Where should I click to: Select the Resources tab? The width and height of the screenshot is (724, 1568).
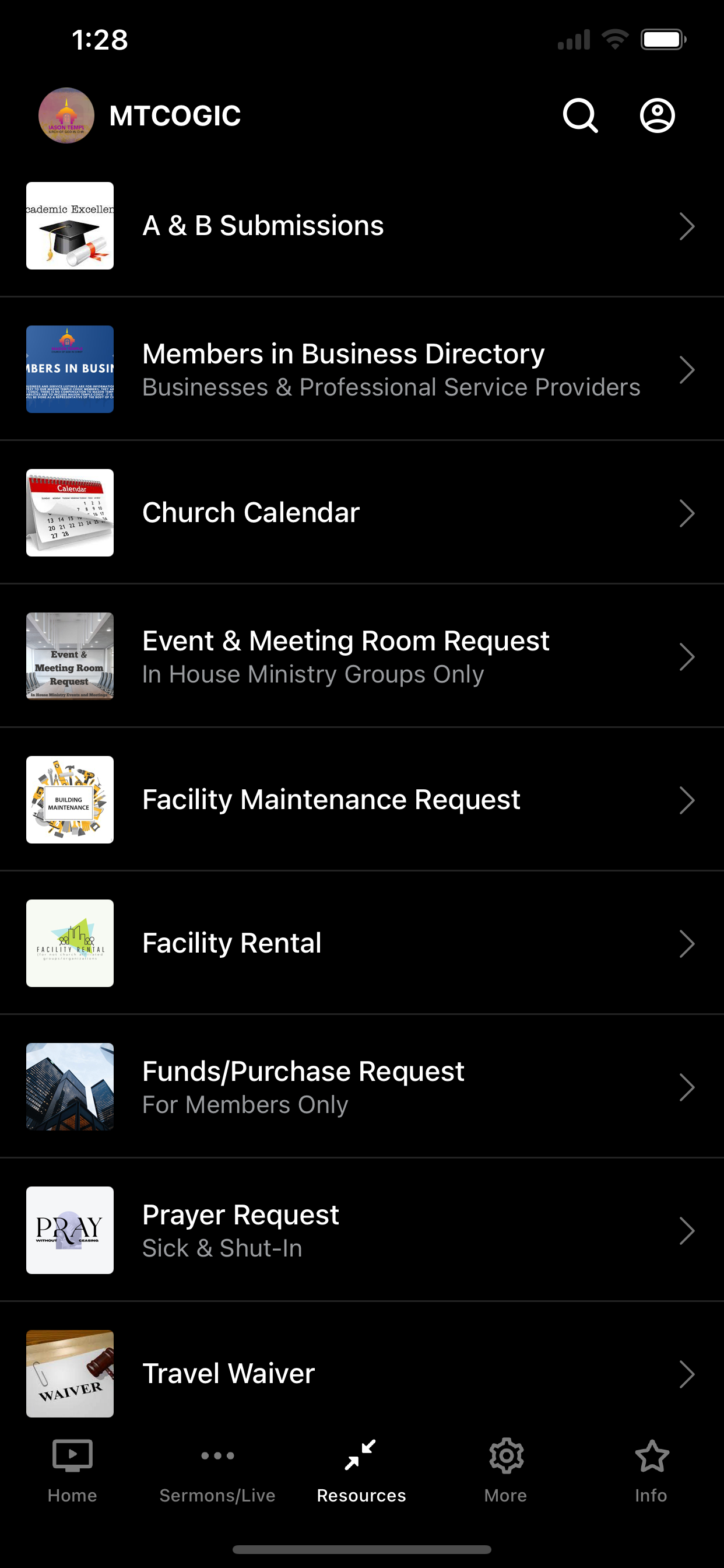click(361, 1469)
